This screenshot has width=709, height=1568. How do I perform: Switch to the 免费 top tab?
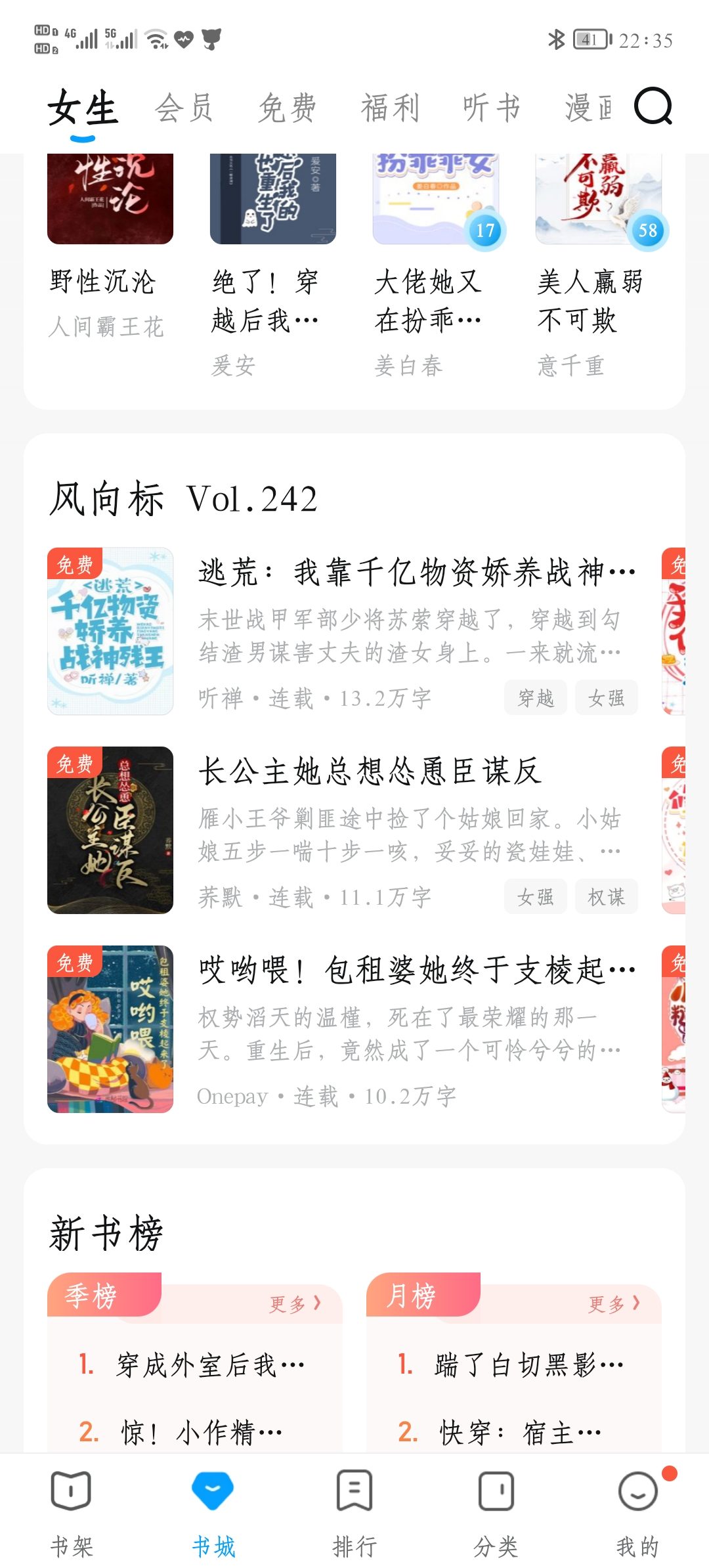[288, 108]
